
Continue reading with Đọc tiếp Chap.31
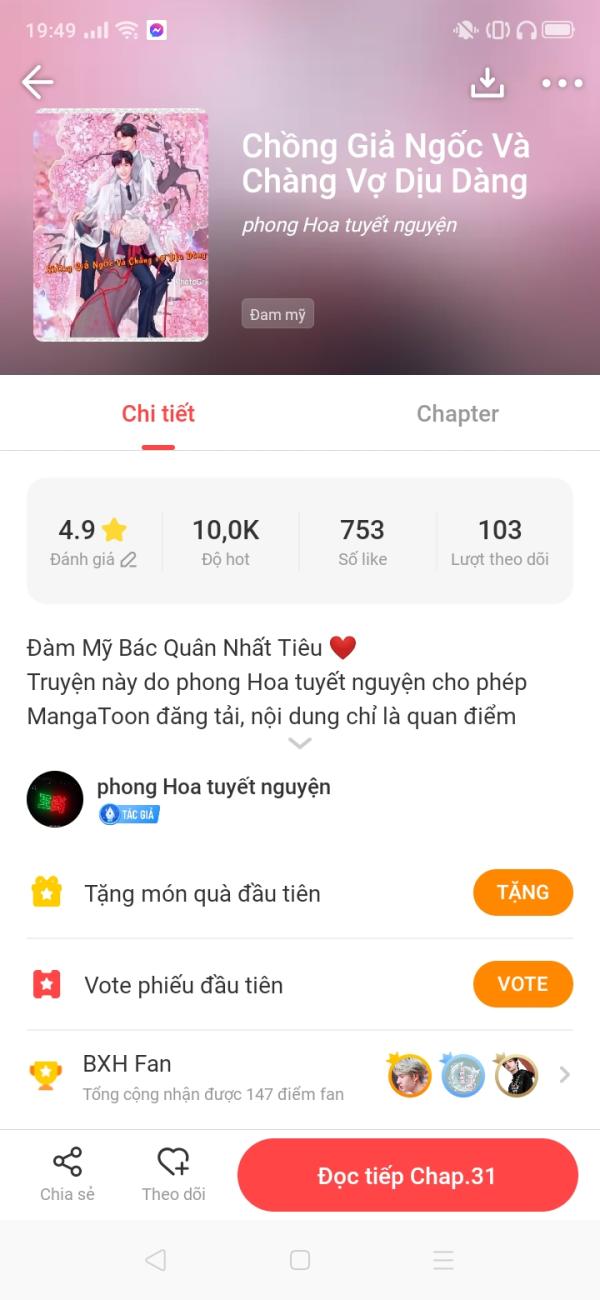(407, 1175)
